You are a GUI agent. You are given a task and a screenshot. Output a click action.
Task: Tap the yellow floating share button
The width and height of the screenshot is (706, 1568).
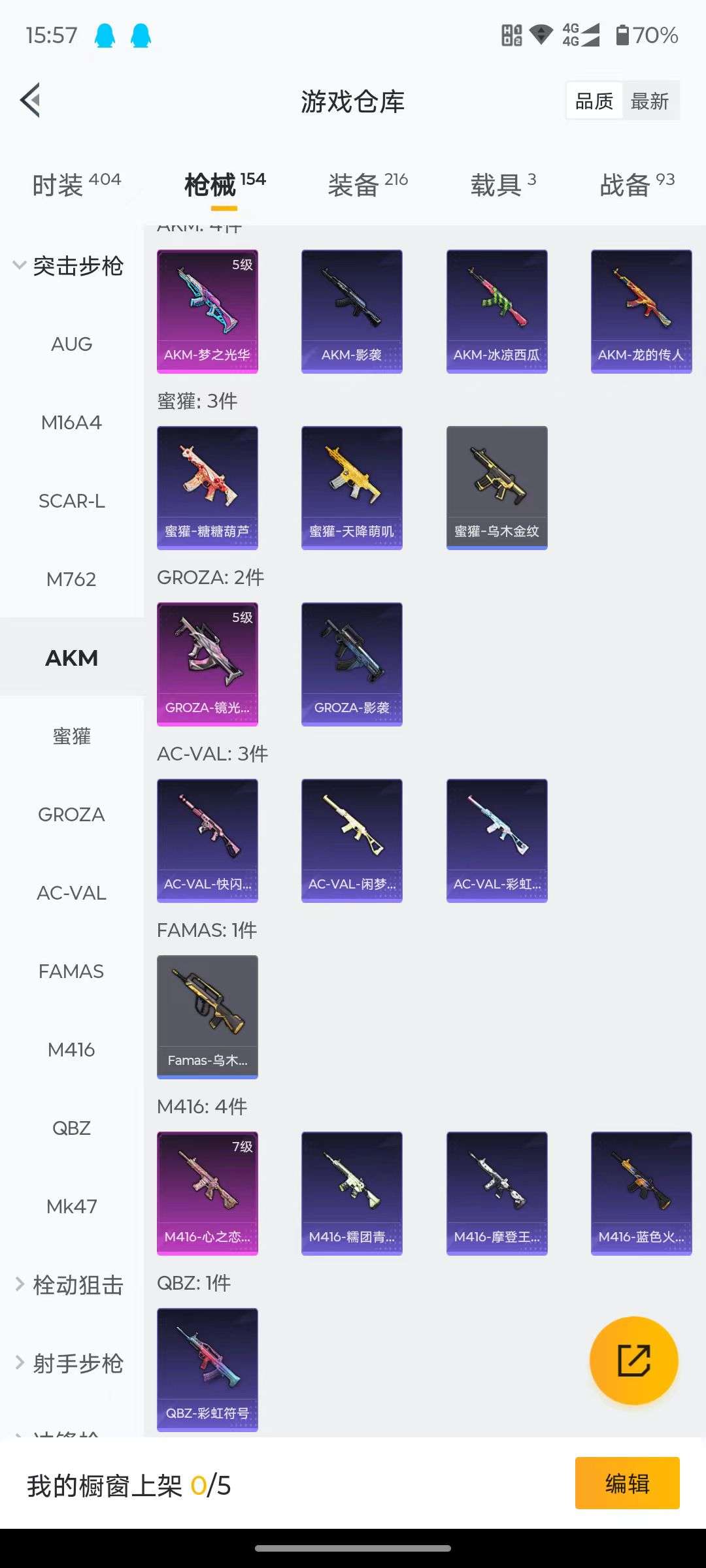coord(633,1361)
